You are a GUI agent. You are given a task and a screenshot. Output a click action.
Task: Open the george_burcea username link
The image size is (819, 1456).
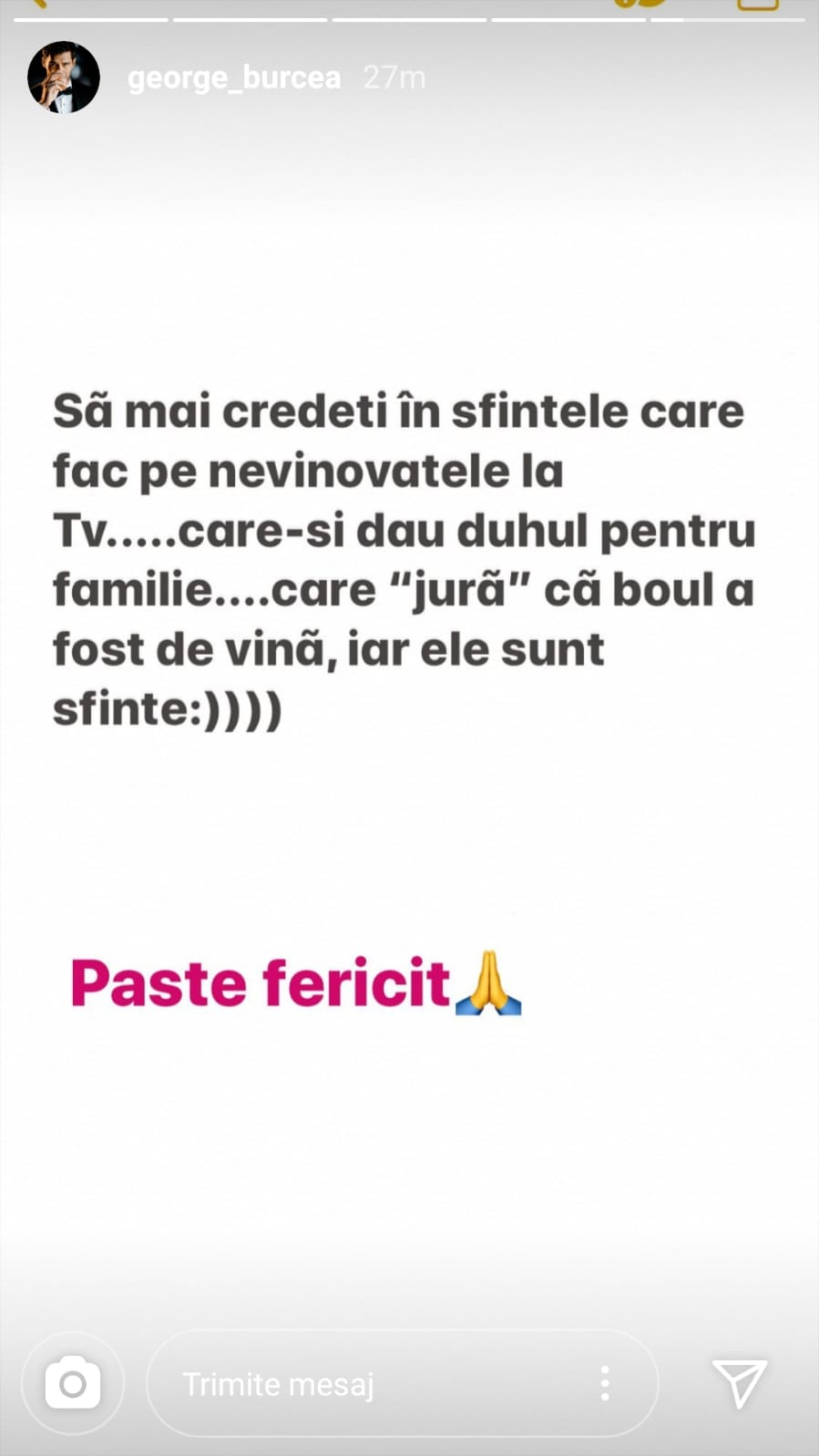click(234, 77)
